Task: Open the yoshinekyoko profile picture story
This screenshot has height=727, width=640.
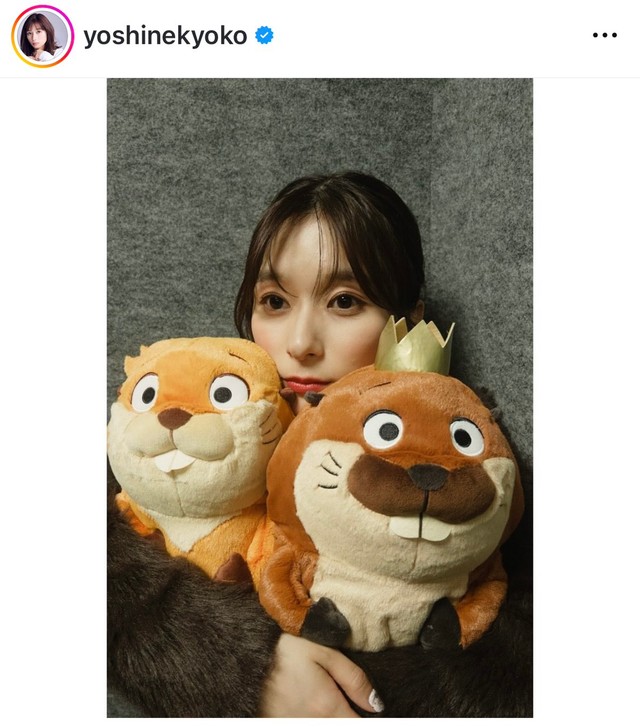Action: (x=41, y=36)
